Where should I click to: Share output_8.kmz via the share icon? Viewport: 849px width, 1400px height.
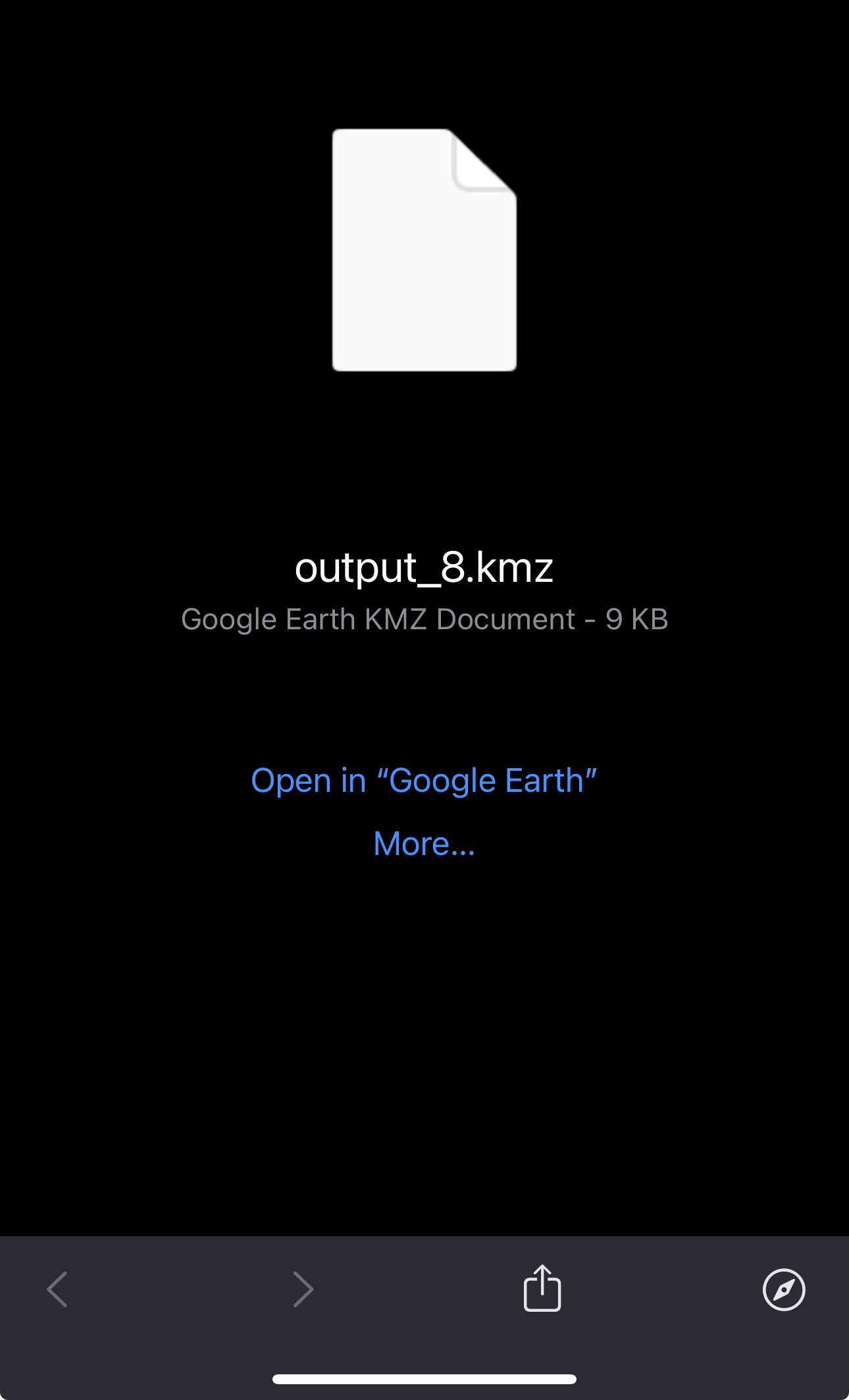(542, 1288)
